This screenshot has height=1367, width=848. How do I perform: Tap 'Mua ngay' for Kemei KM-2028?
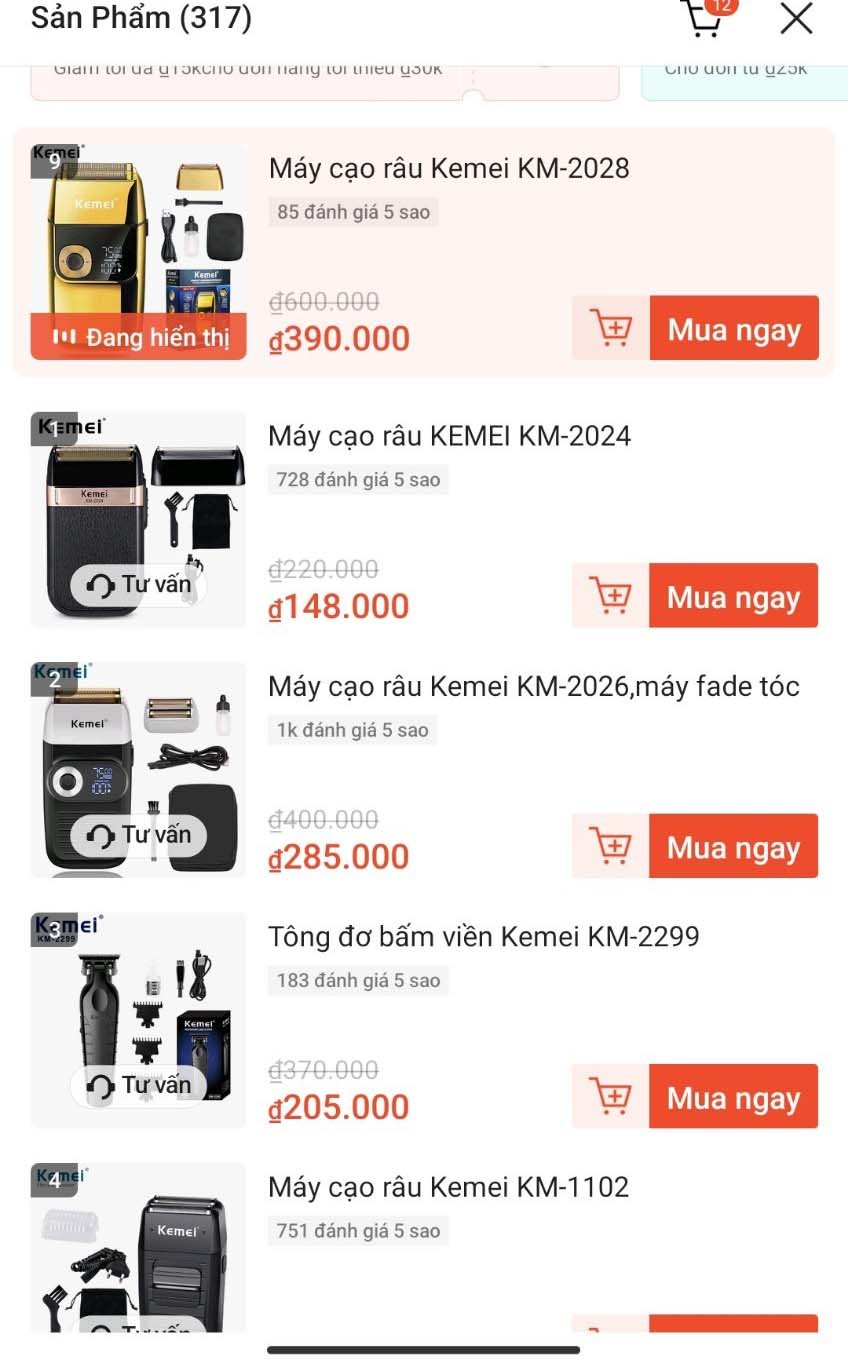point(733,328)
